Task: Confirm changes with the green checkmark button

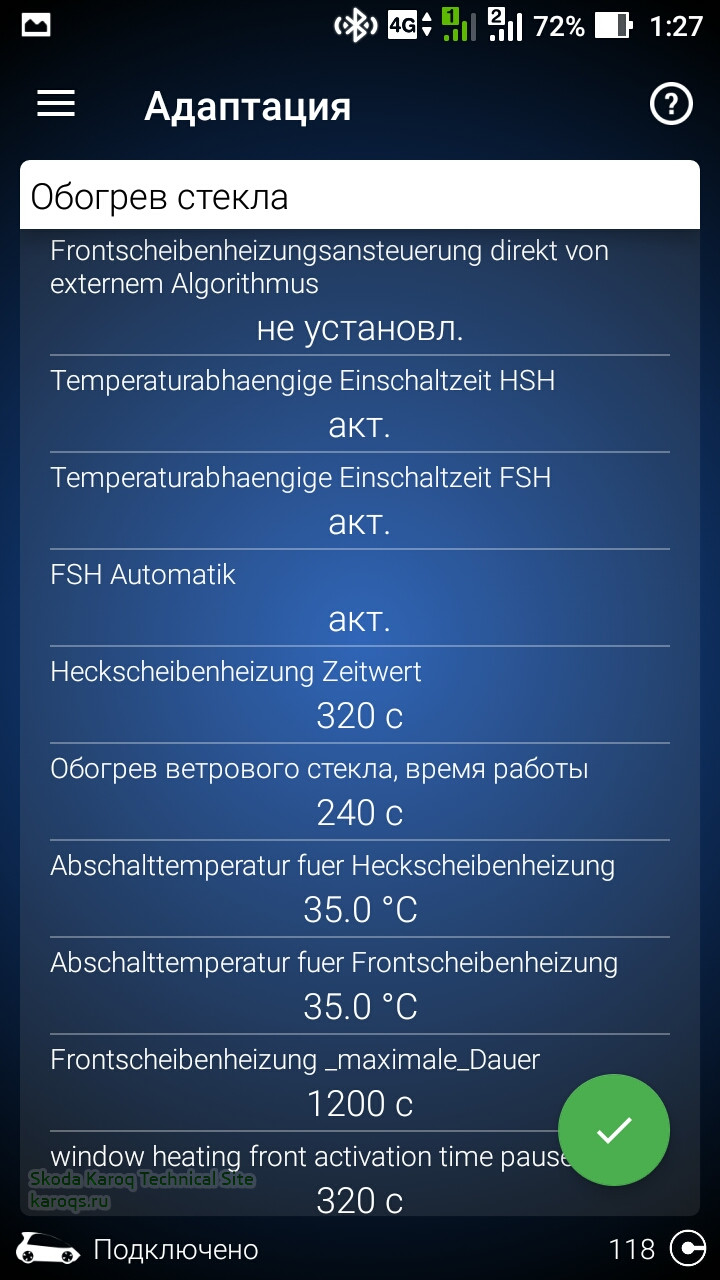Action: pos(613,1130)
